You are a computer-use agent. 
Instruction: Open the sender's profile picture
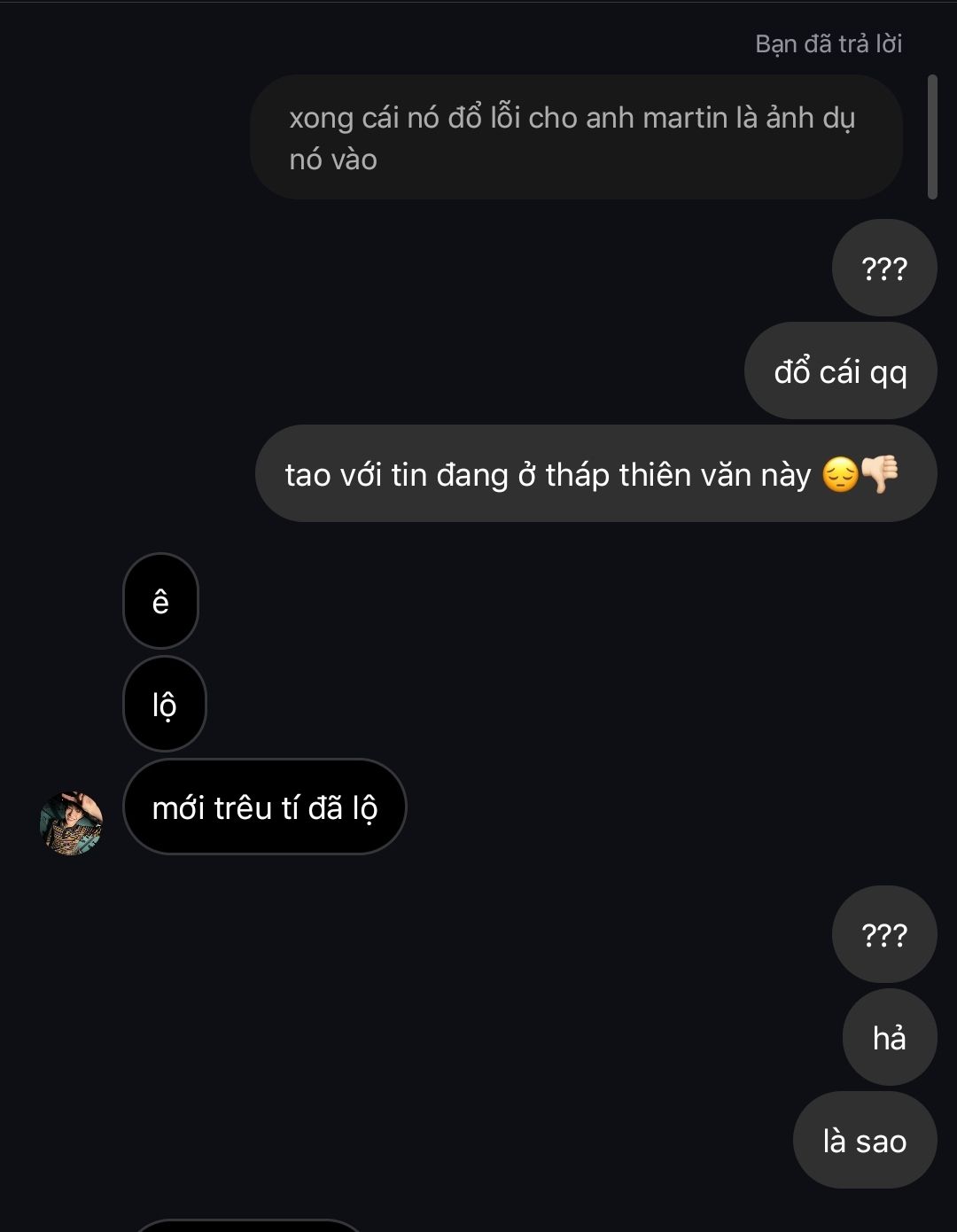(x=72, y=823)
